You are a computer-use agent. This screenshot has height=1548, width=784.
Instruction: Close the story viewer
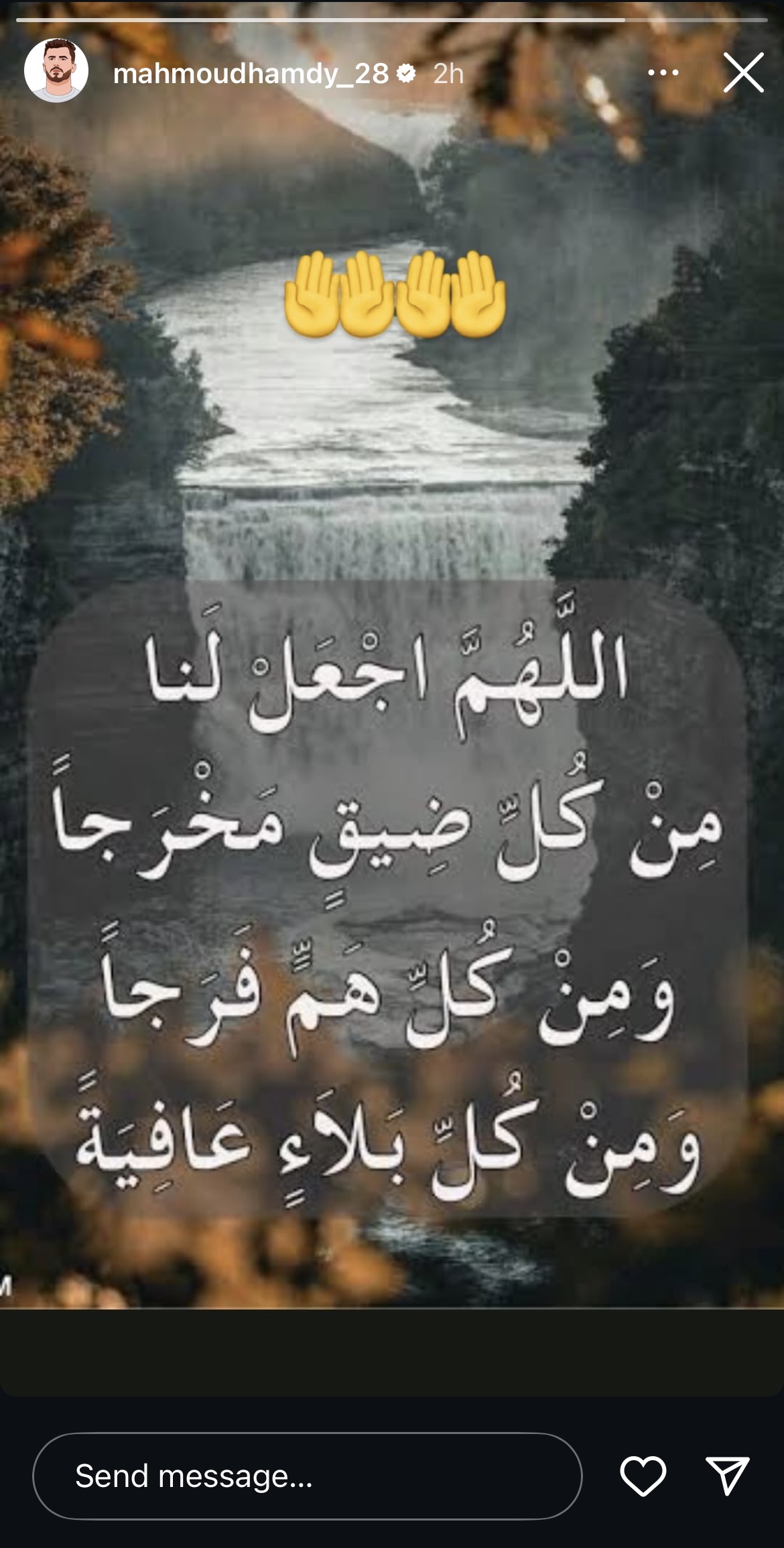click(x=743, y=72)
